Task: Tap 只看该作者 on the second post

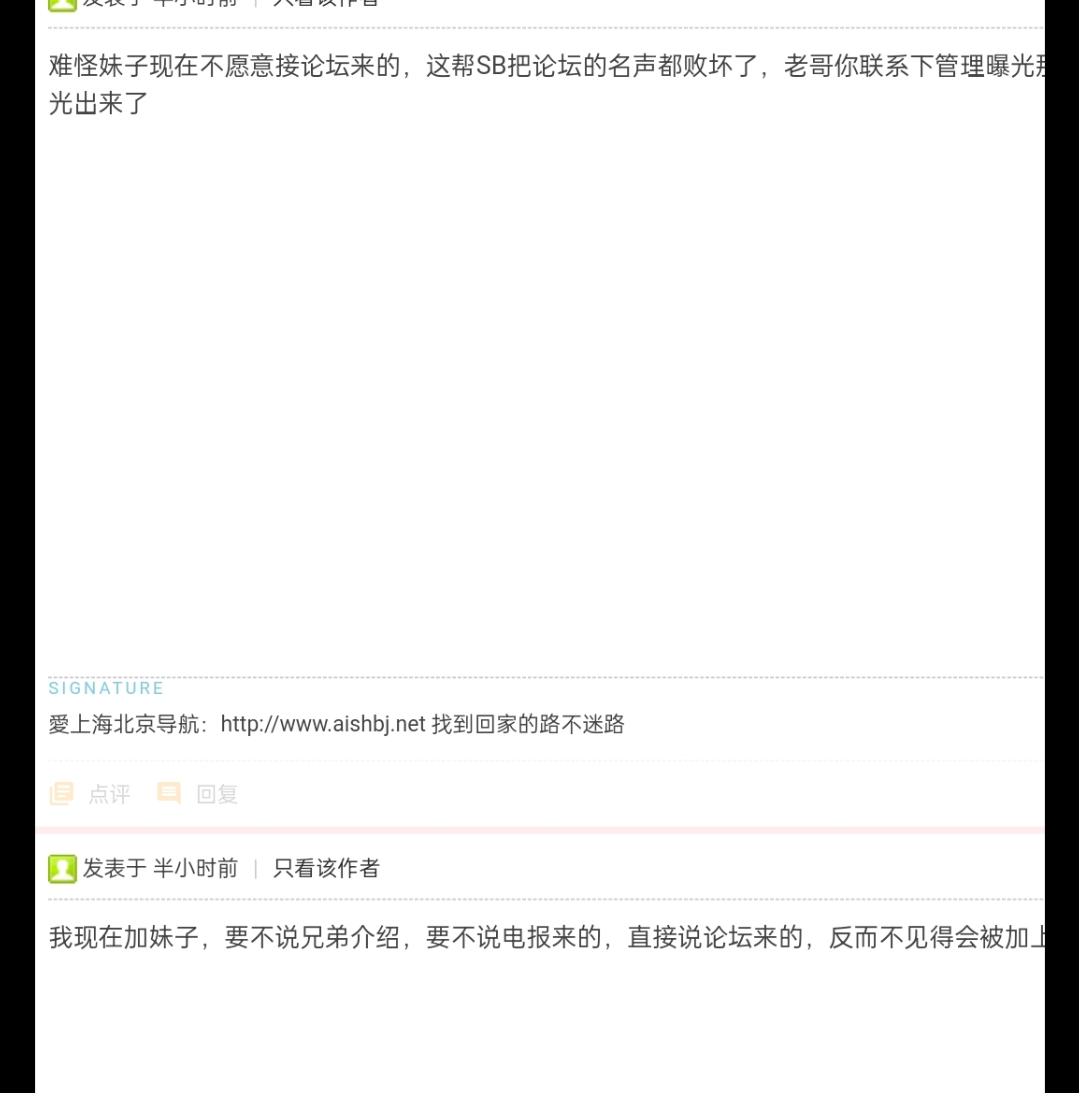Action: [x=326, y=868]
